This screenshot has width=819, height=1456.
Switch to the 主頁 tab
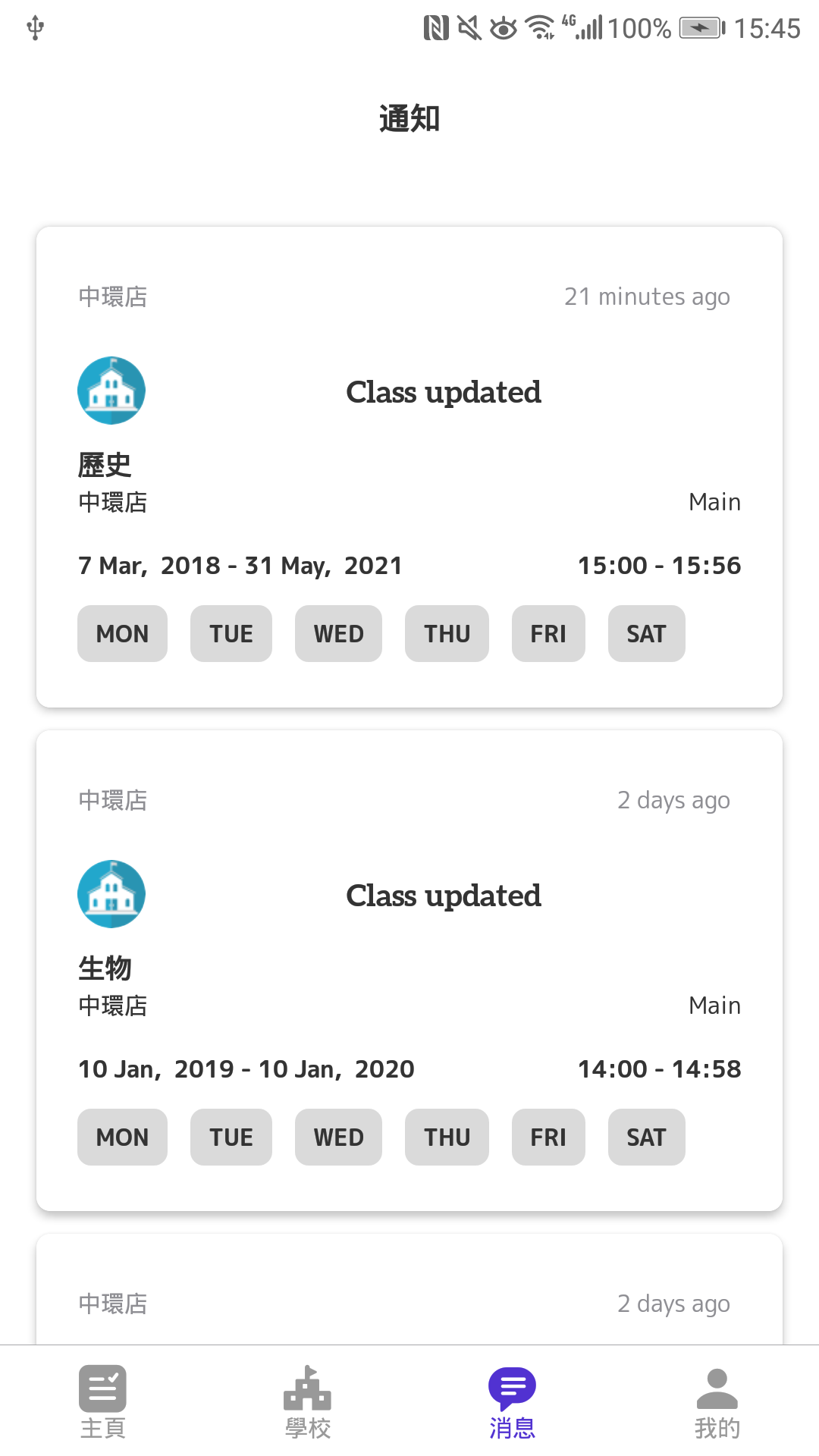point(102,1401)
